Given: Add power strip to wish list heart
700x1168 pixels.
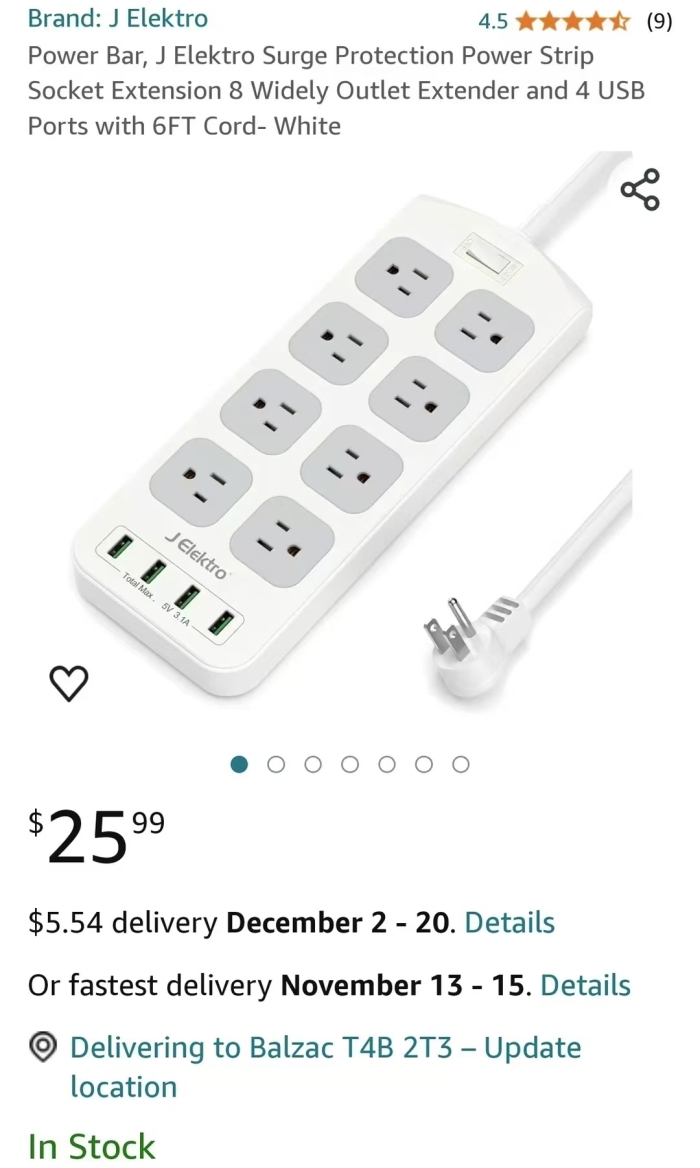Looking at the screenshot, I should [x=69, y=683].
